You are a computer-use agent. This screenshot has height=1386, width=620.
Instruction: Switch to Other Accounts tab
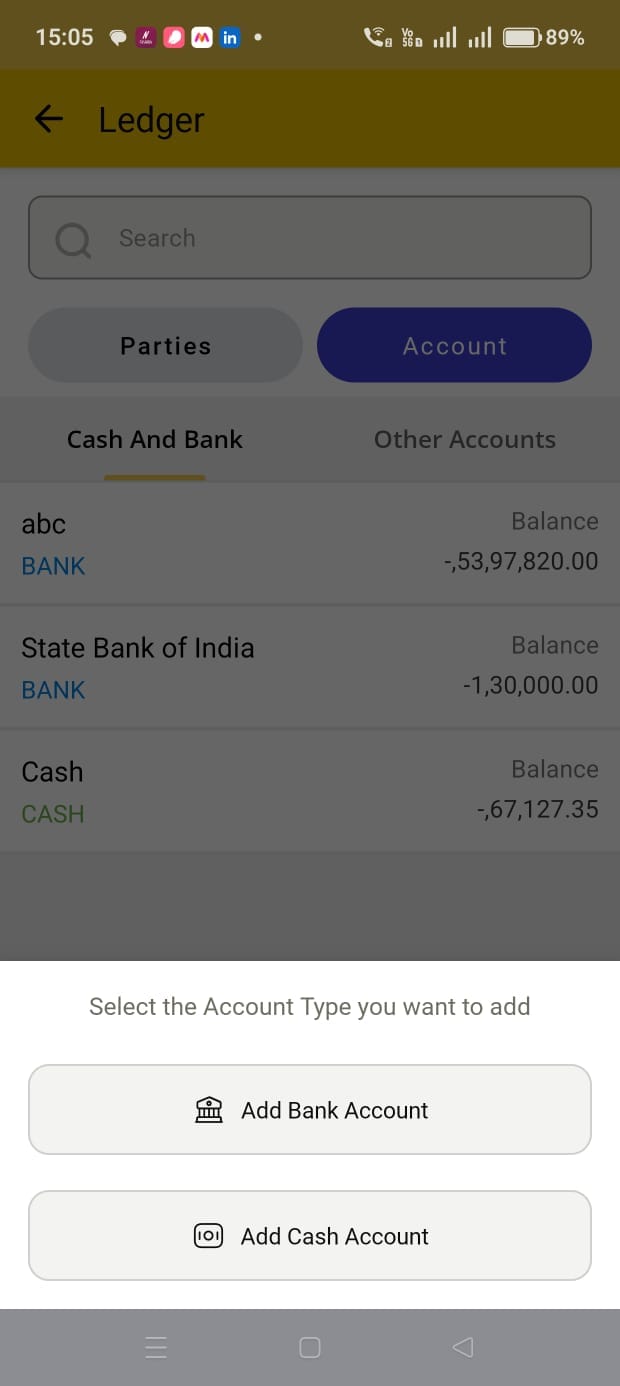click(465, 439)
